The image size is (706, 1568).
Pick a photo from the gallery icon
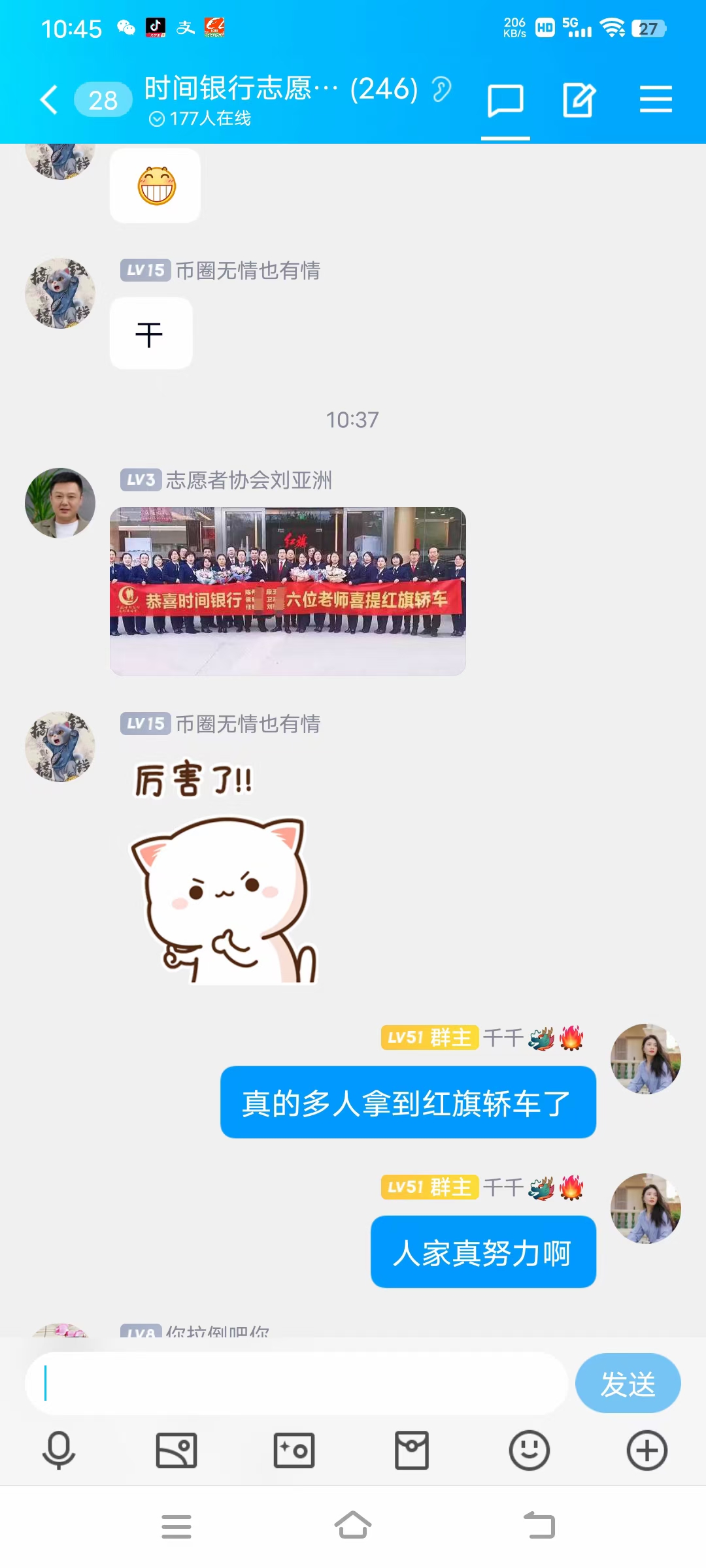click(x=176, y=1450)
